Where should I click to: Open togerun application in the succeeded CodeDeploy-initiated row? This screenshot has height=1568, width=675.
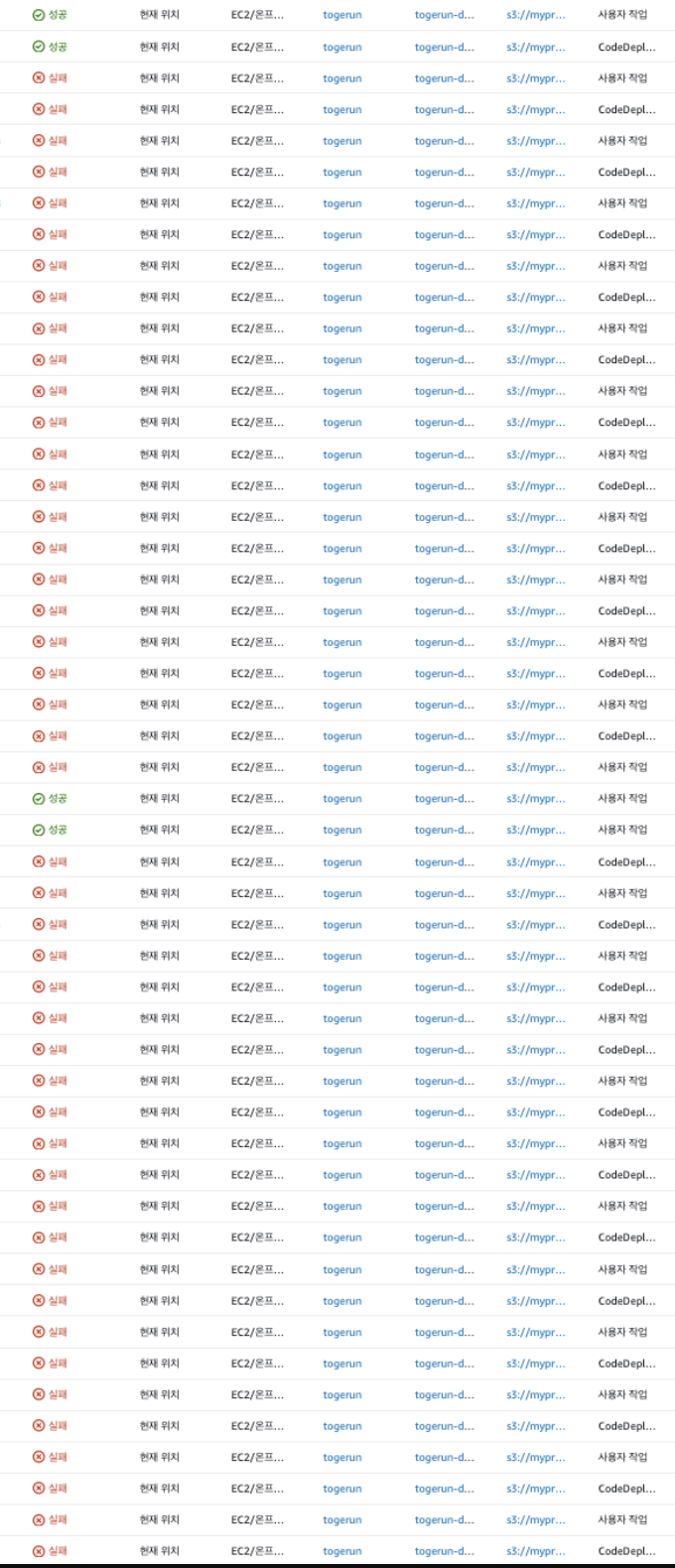[x=341, y=47]
